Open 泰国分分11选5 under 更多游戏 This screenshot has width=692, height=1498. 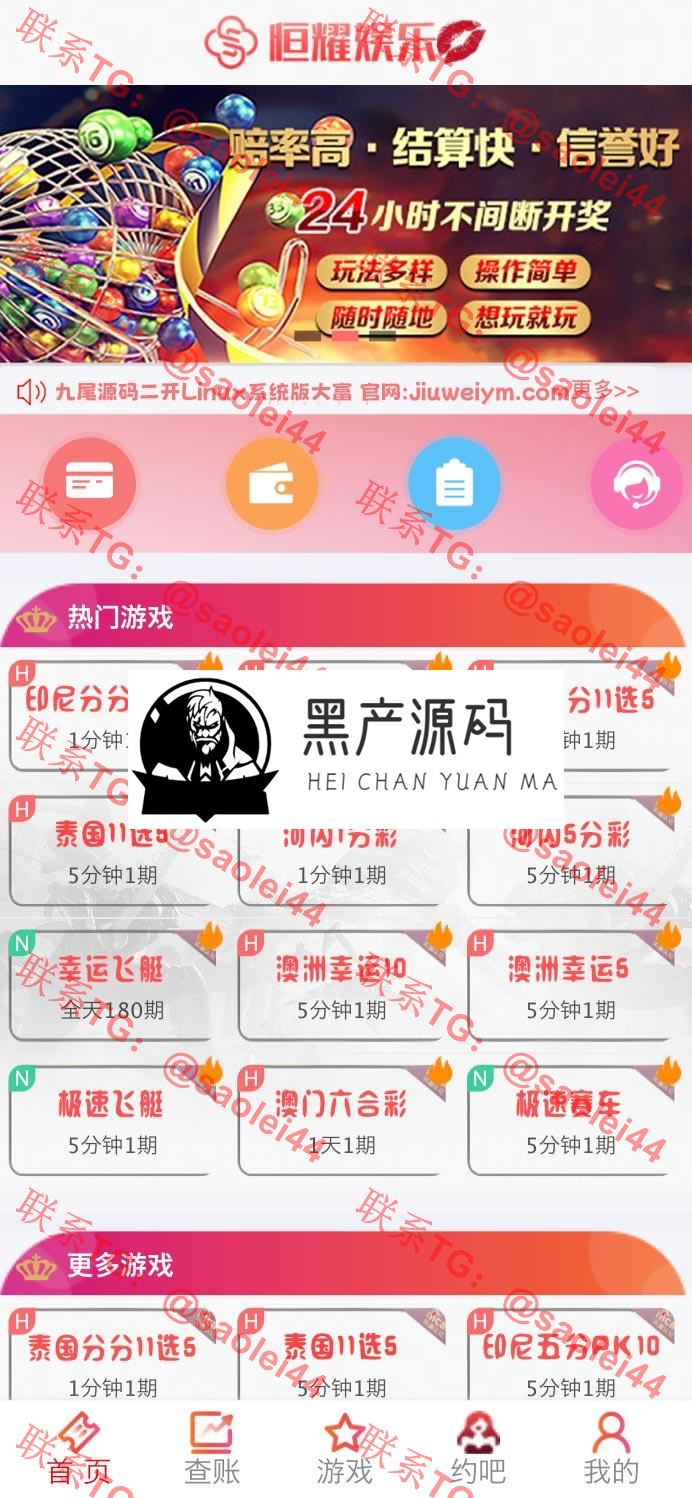tap(111, 1361)
